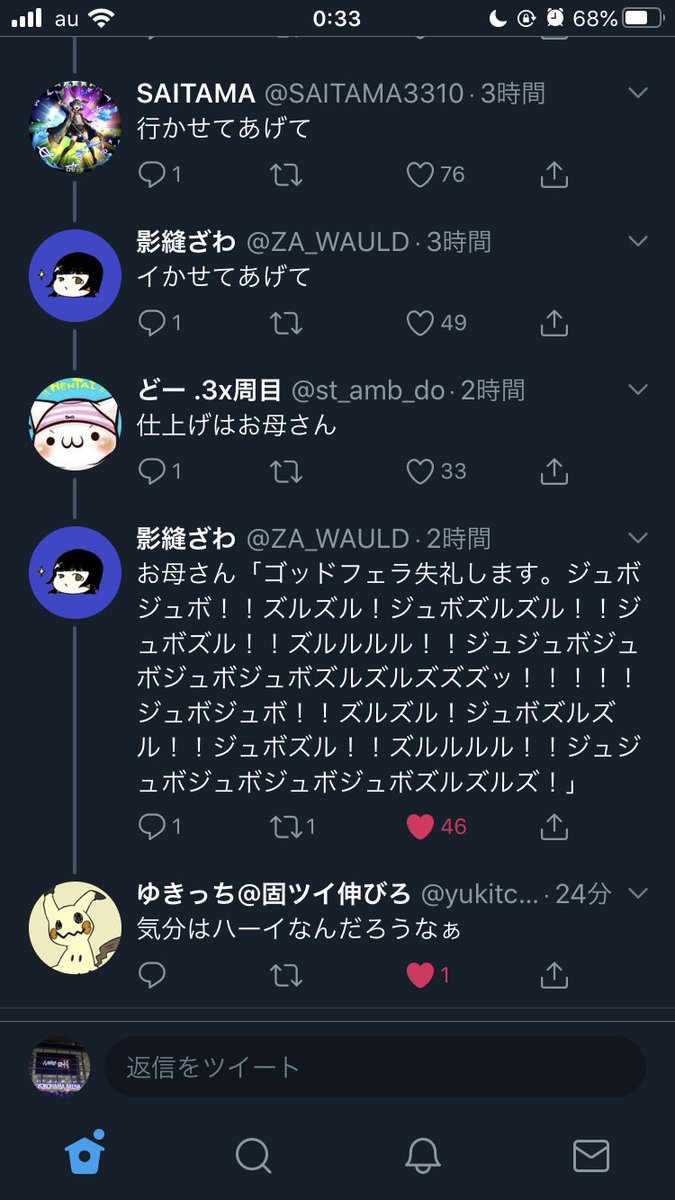The image size is (675, 1200).
Task: Like SAITAMA's reply with 76 likes
Action: pyautogui.click(x=421, y=175)
